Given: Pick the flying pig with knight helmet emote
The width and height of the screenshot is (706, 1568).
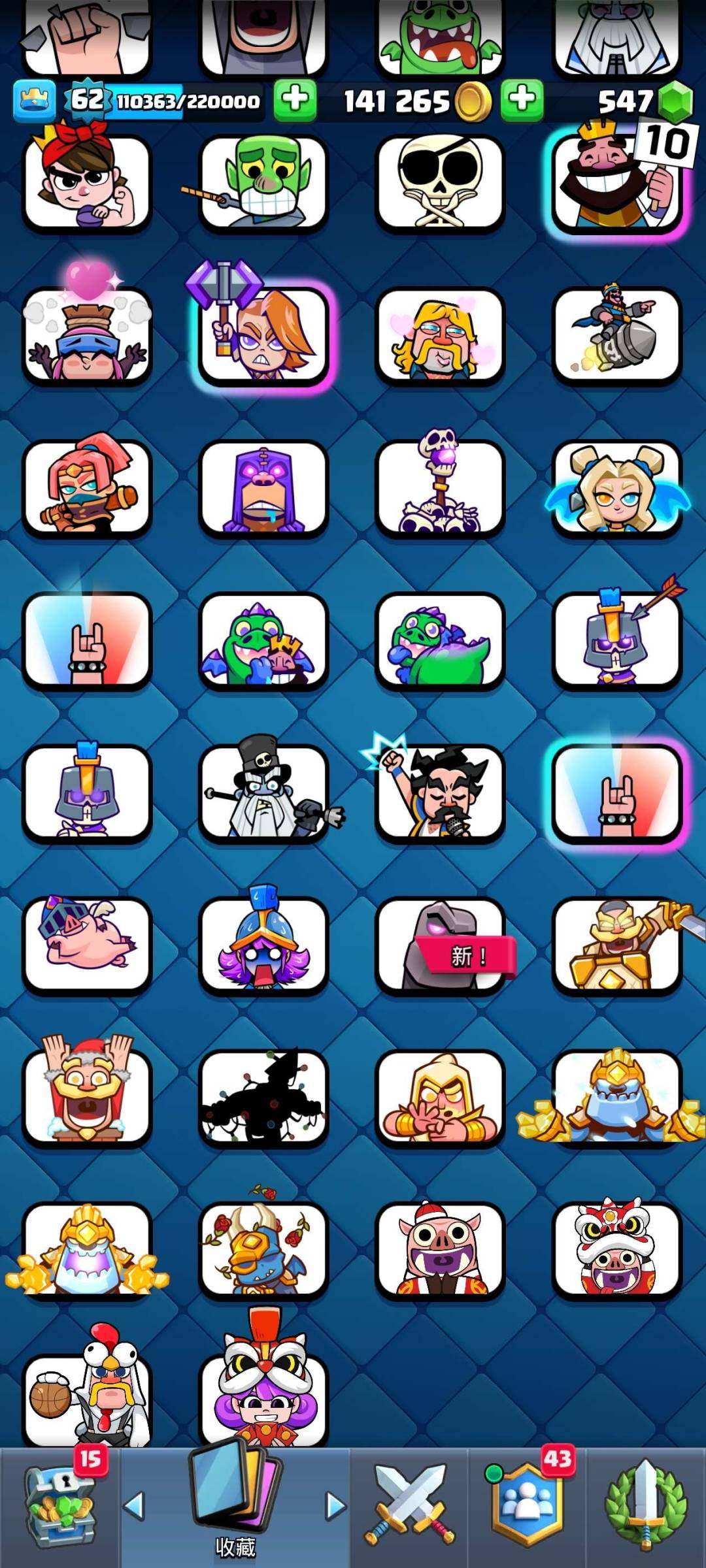Looking at the screenshot, I should 87,945.
